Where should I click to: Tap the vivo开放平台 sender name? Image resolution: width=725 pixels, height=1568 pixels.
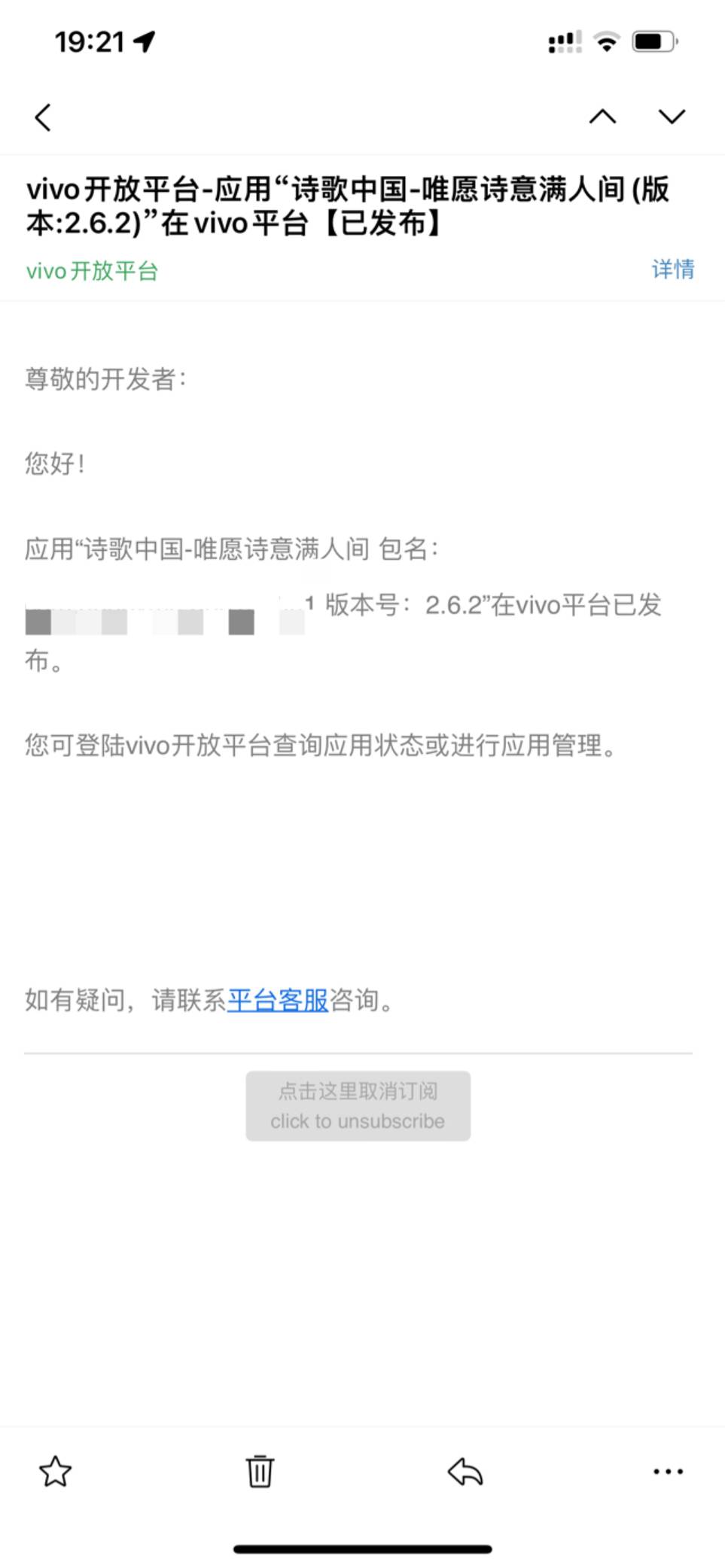pyautogui.click(x=92, y=271)
